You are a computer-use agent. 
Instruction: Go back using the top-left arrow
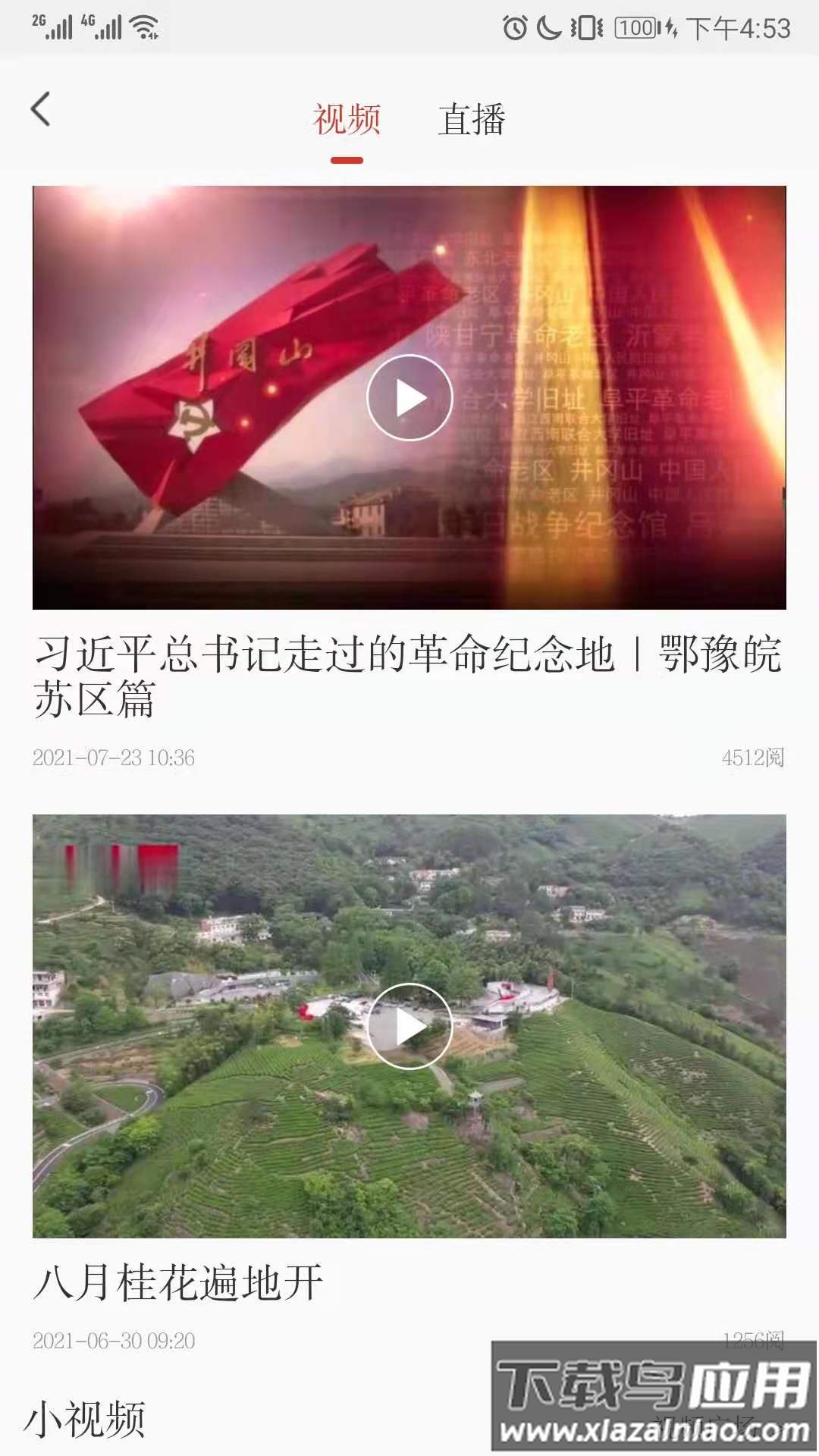pos(41,110)
